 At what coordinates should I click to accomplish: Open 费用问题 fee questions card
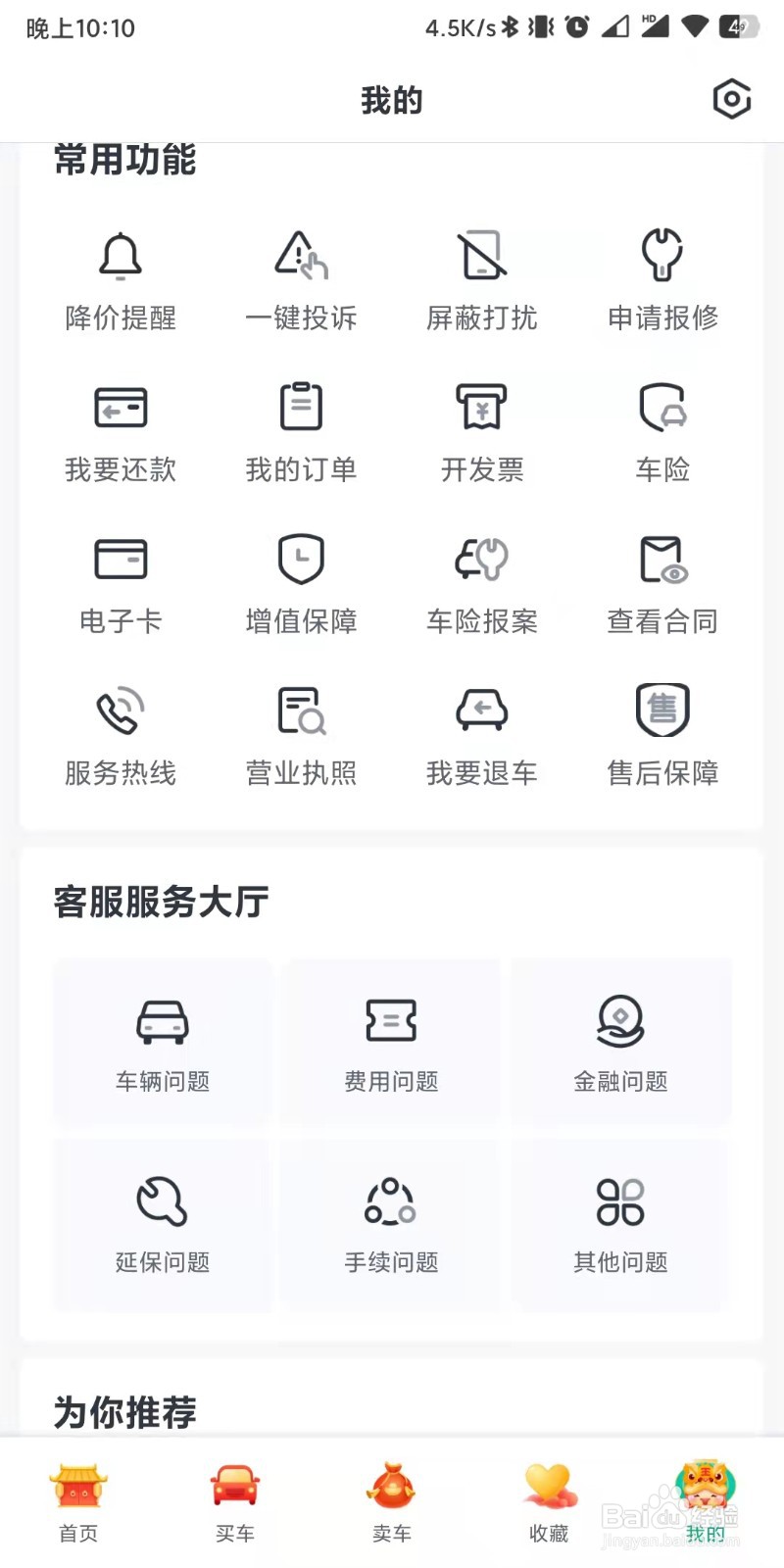click(391, 1041)
